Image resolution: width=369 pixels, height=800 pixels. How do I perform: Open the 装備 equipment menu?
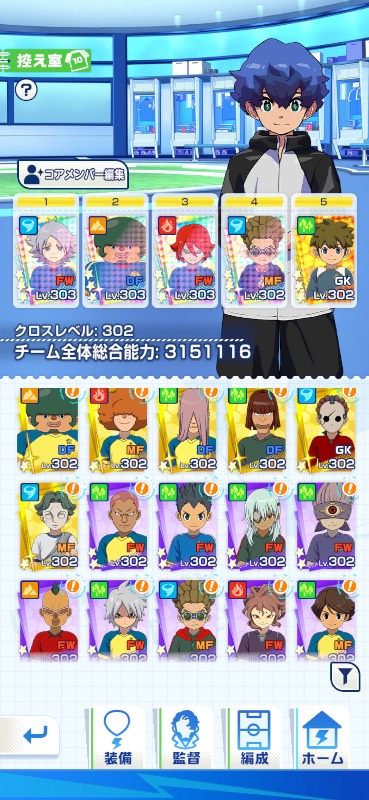117,737
